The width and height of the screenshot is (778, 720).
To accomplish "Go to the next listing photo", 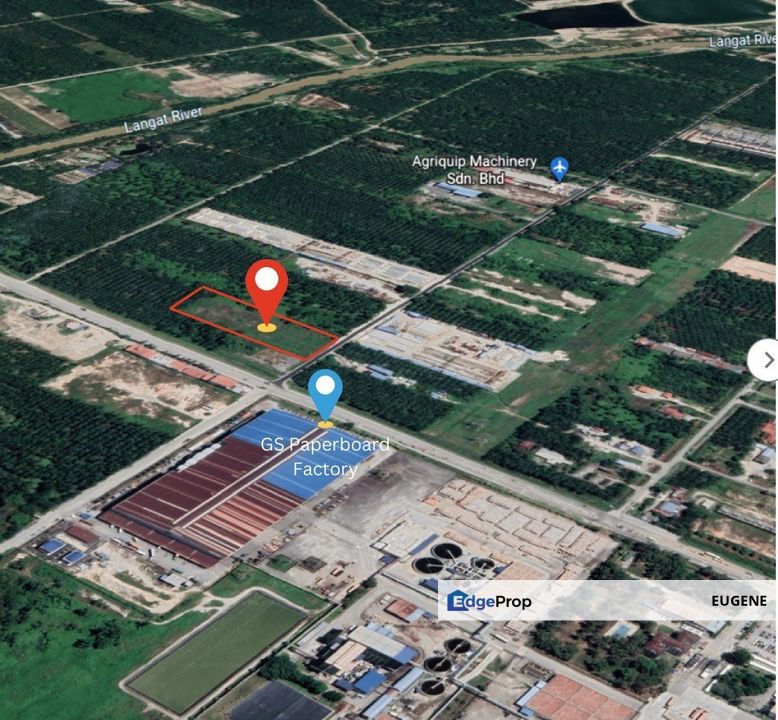I will (x=765, y=360).
